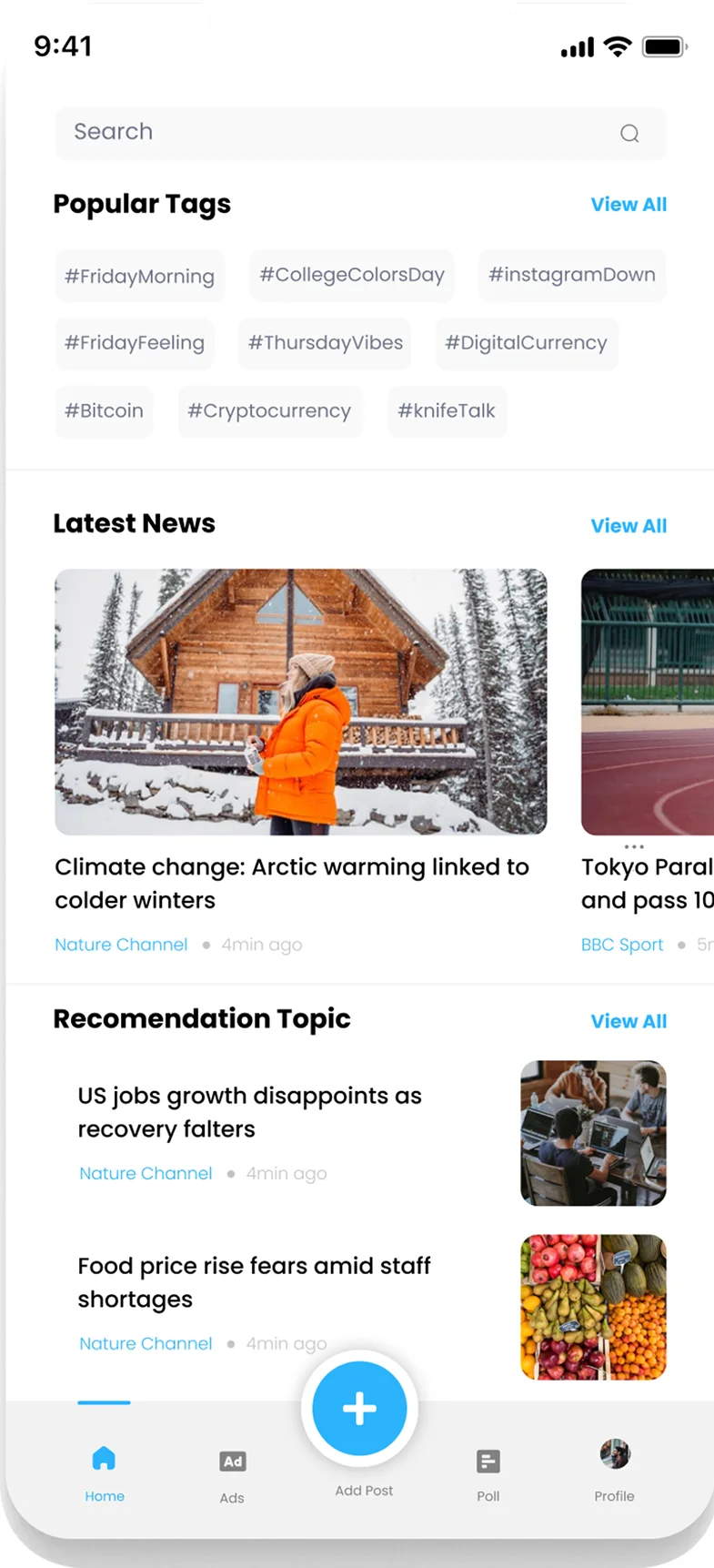Add a new post with plus button
This screenshot has width=714, height=1568.
(359, 1408)
